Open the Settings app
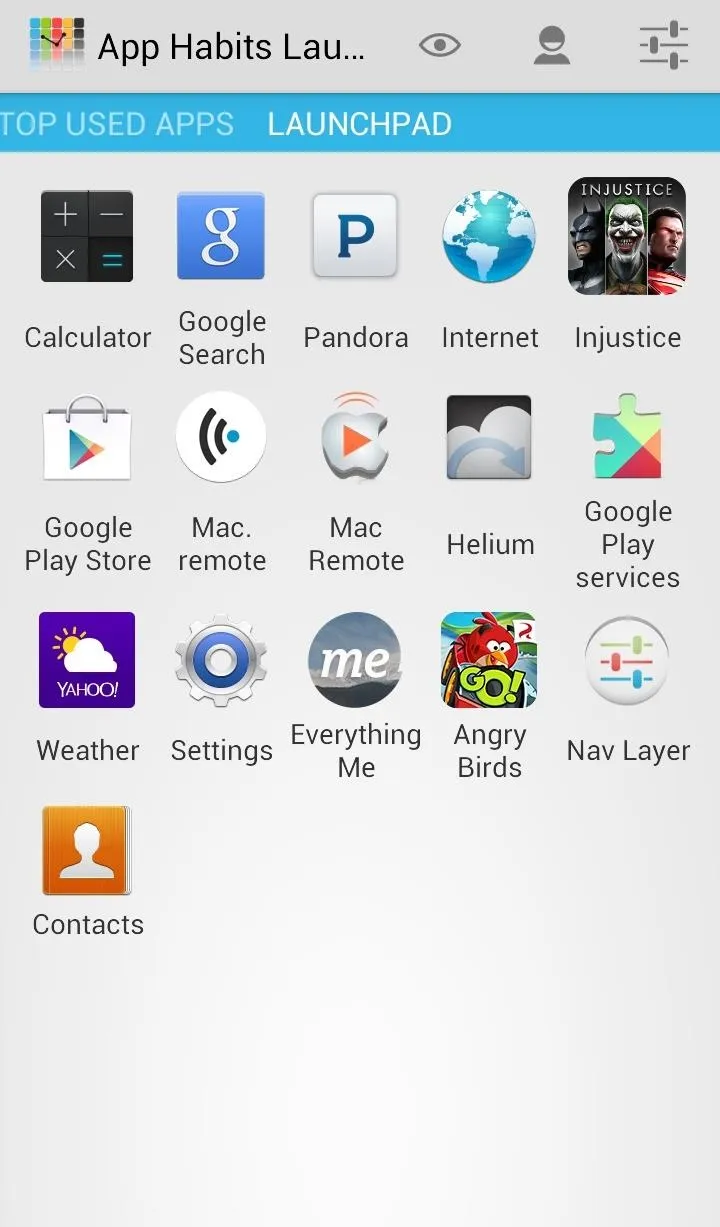720x1227 pixels. (x=222, y=687)
